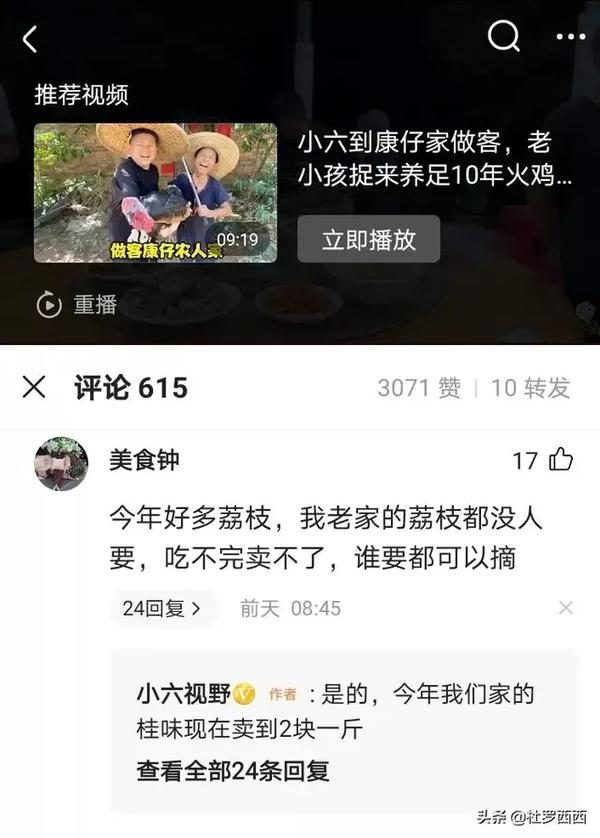View all replies via 查看全部24条回复
The image size is (600, 838).
pos(233,771)
